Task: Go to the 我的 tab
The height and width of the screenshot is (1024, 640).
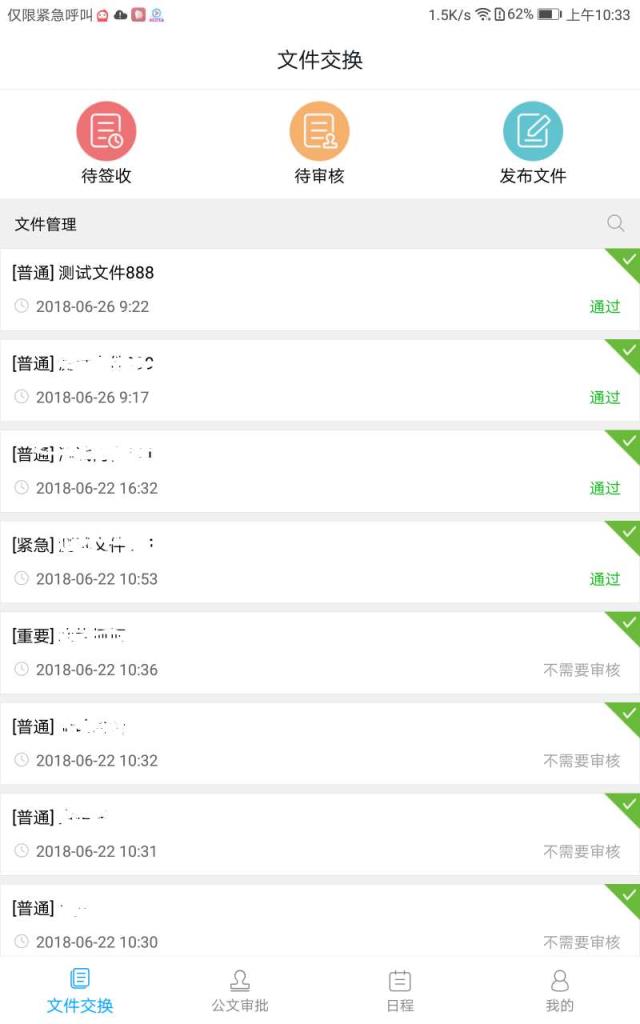Action: pos(560,990)
